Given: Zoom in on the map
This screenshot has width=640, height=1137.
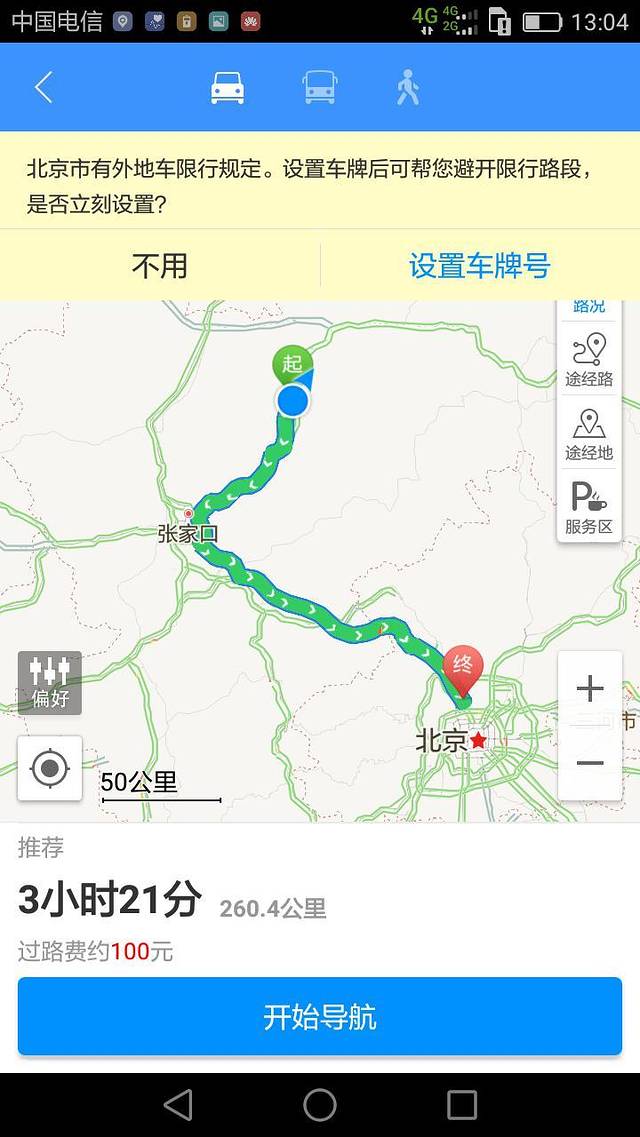Looking at the screenshot, I should (590, 689).
